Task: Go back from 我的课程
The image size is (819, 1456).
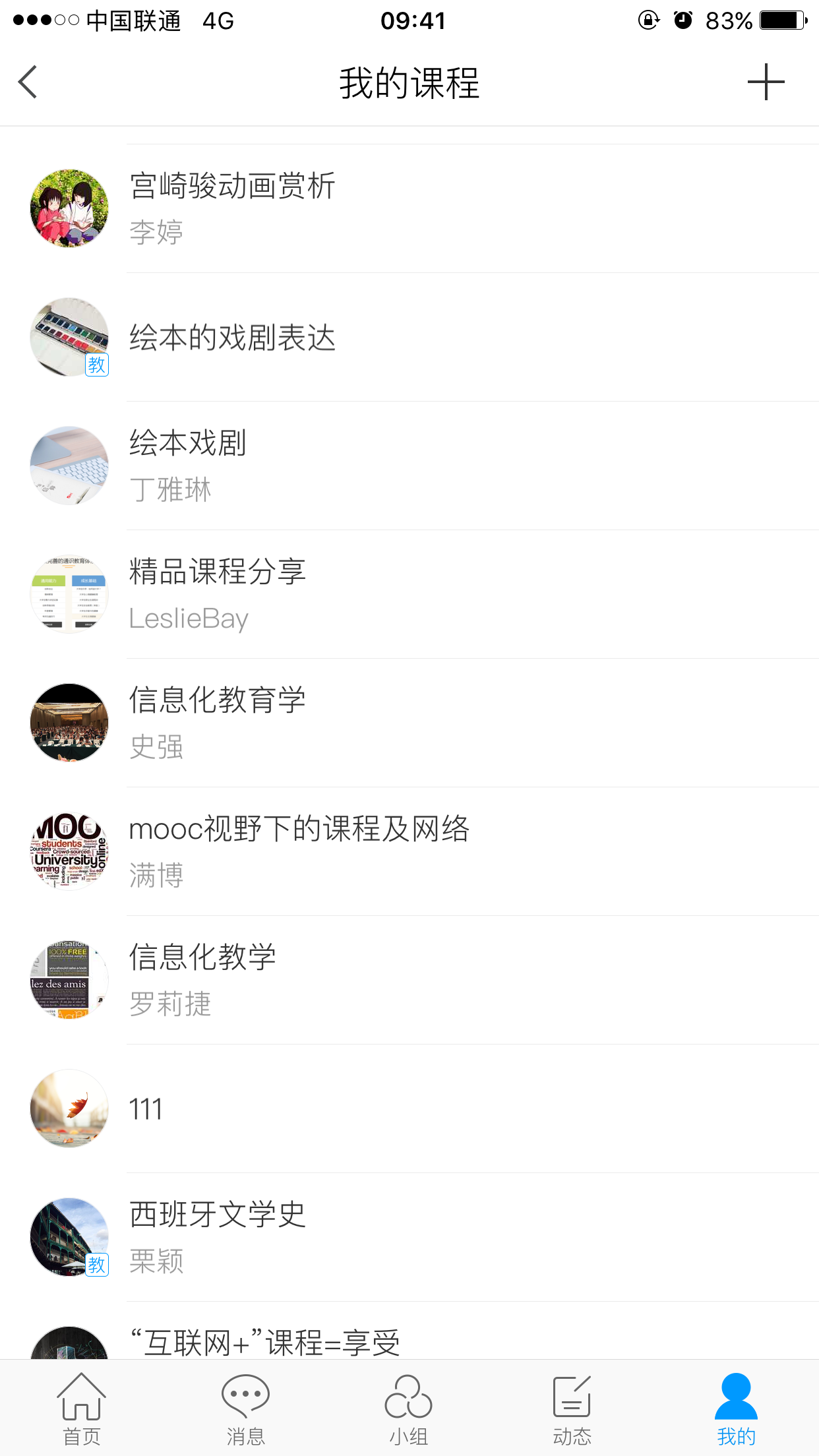Action: click(x=28, y=82)
